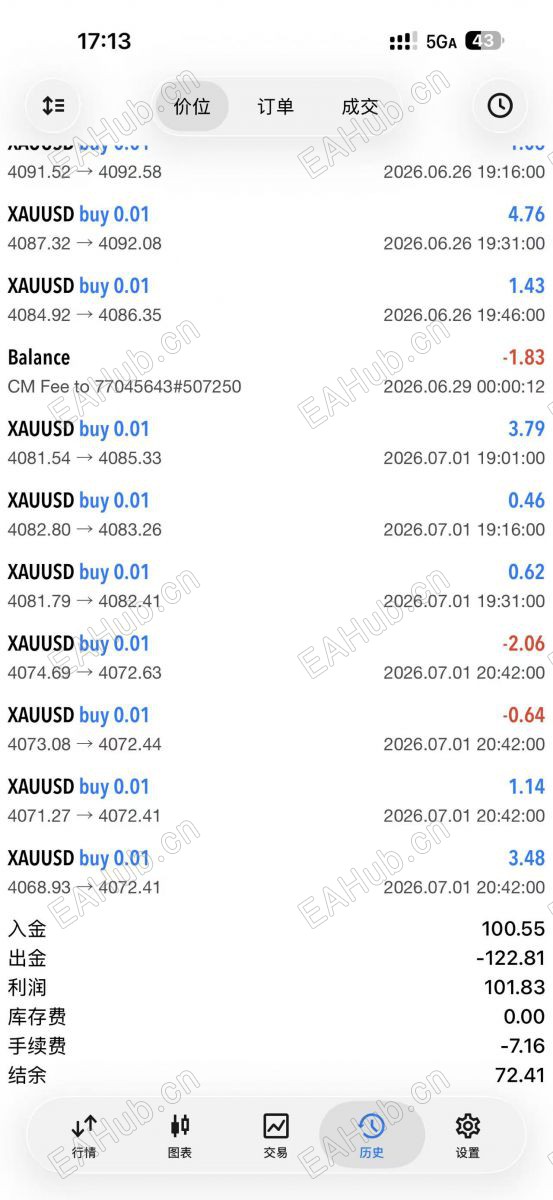This screenshot has width=553, height=1200.
Task: Open XAUUSD trade with profit 0.62
Action: (276, 586)
